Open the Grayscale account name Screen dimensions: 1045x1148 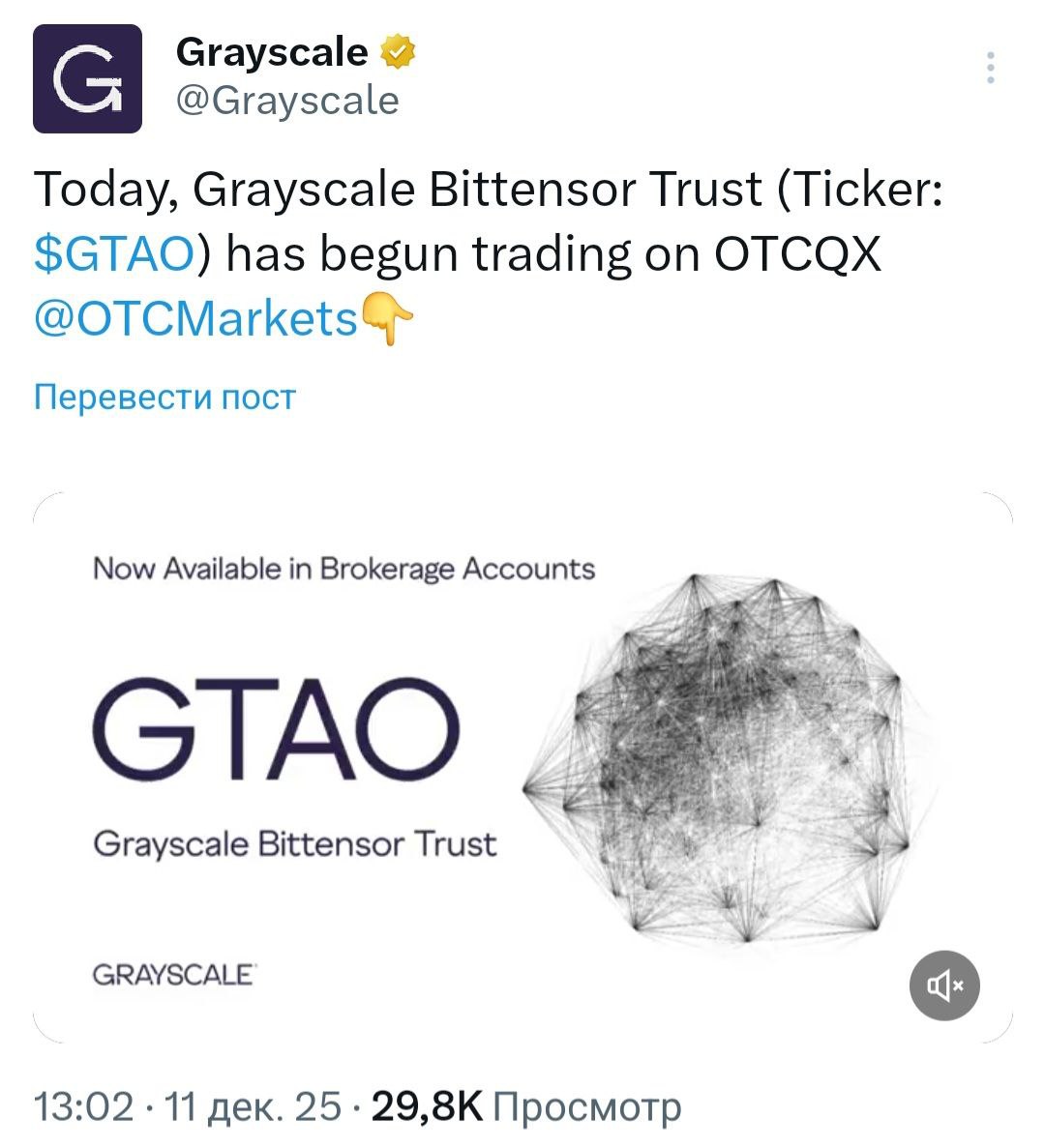[x=272, y=52]
